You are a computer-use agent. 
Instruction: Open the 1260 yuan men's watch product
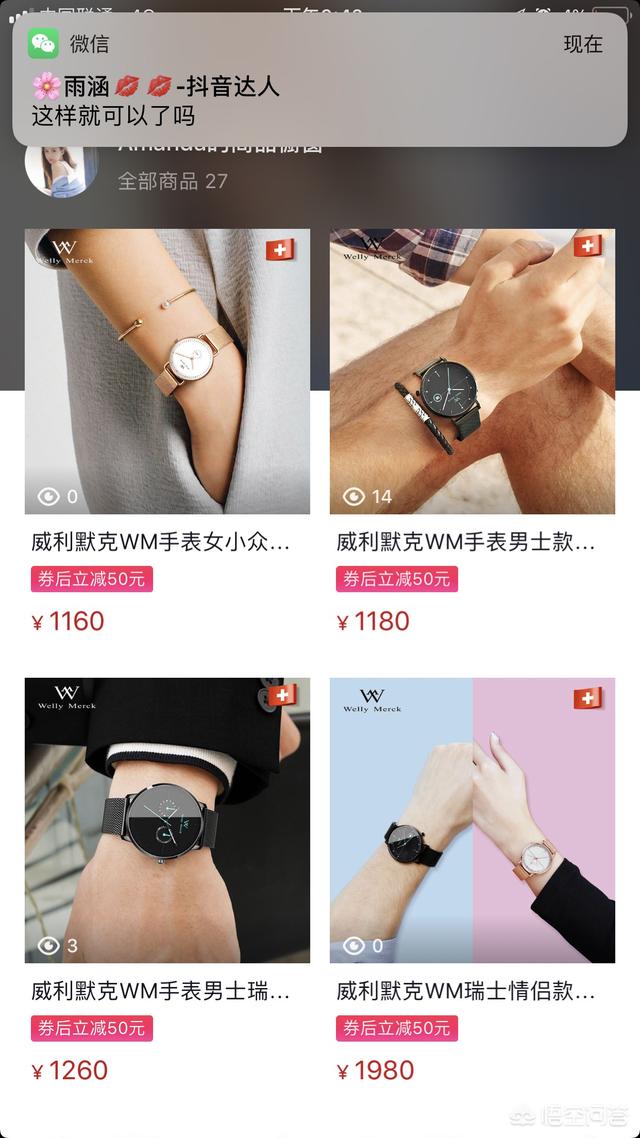point(167,820)
